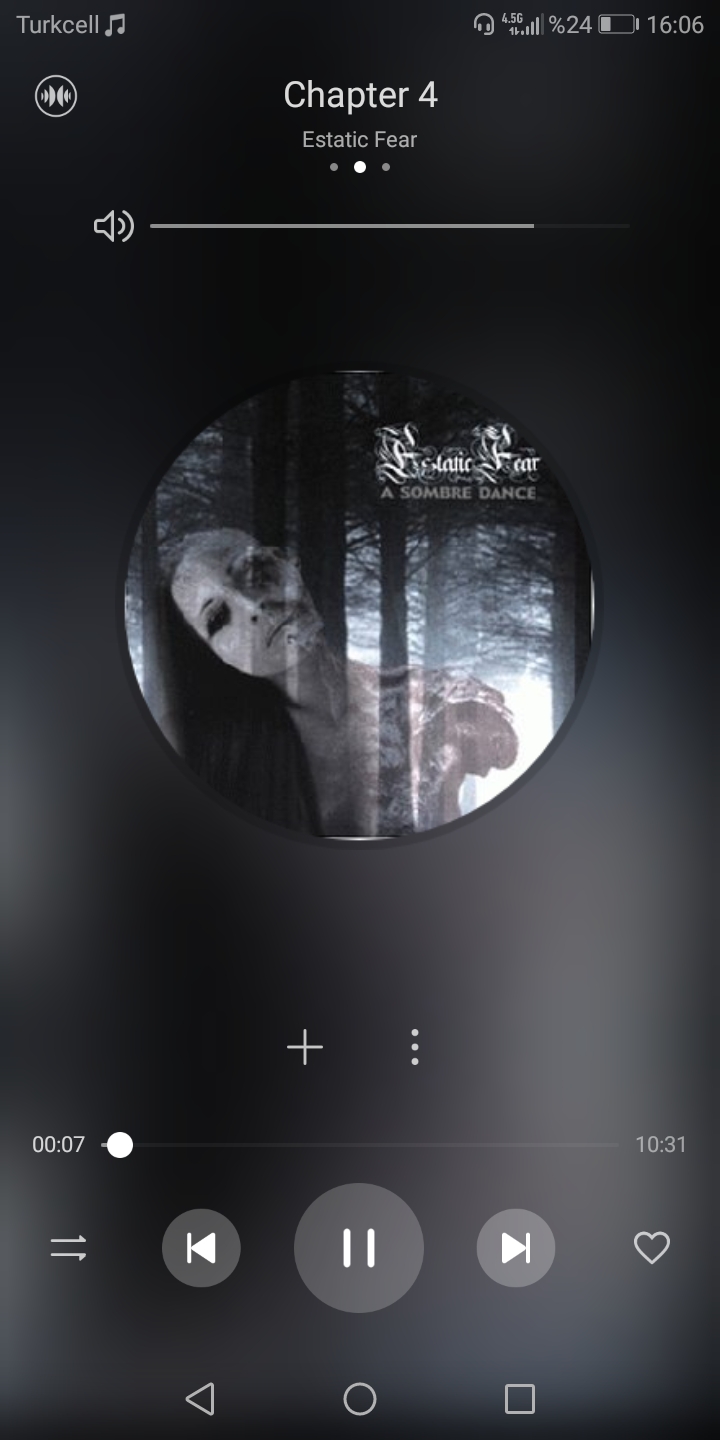
Task: Open the three-dot options menu
Action: 414,1047
